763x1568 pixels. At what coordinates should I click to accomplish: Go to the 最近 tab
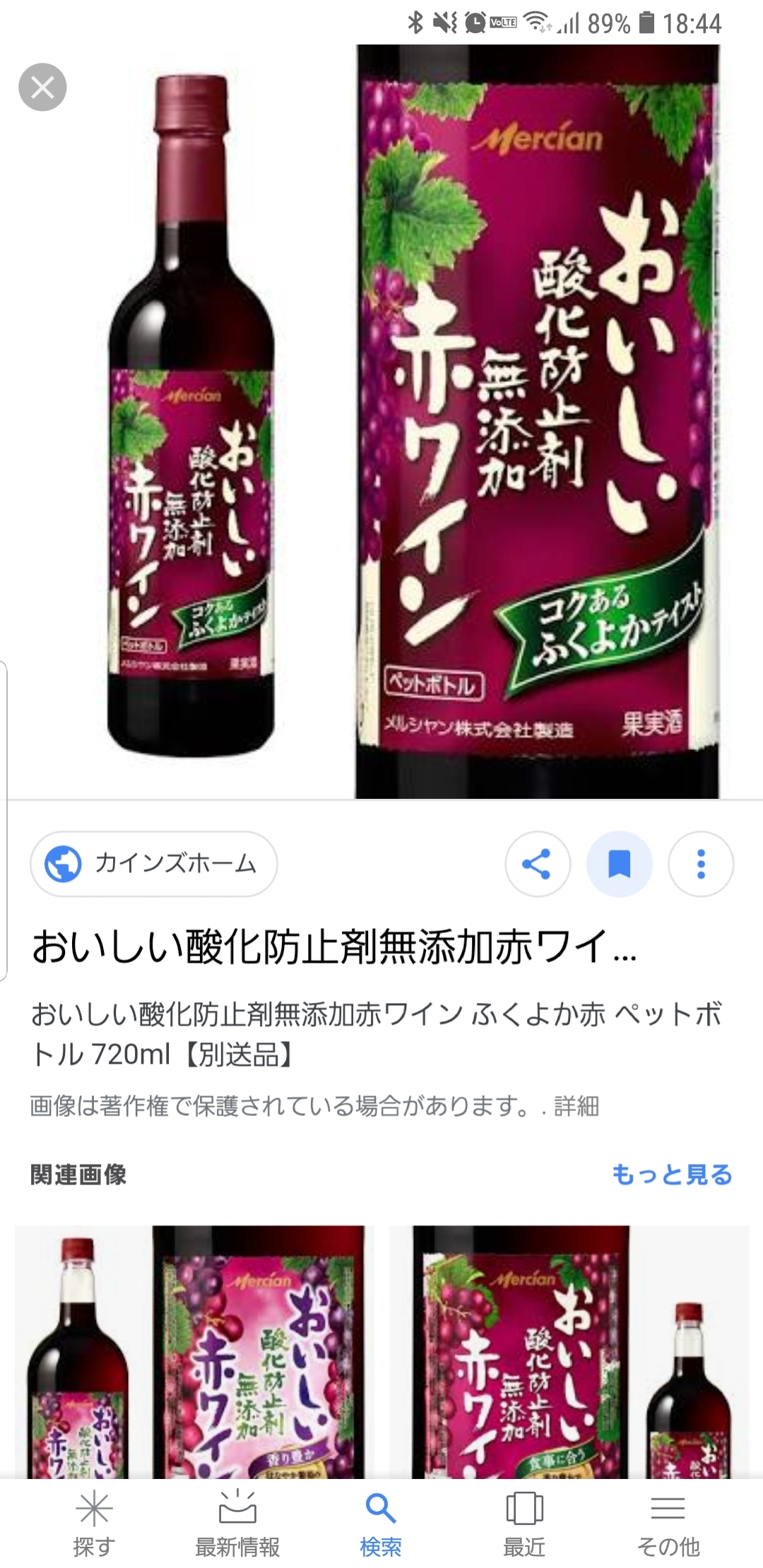pyautogui.click(x=524, y=1525)
